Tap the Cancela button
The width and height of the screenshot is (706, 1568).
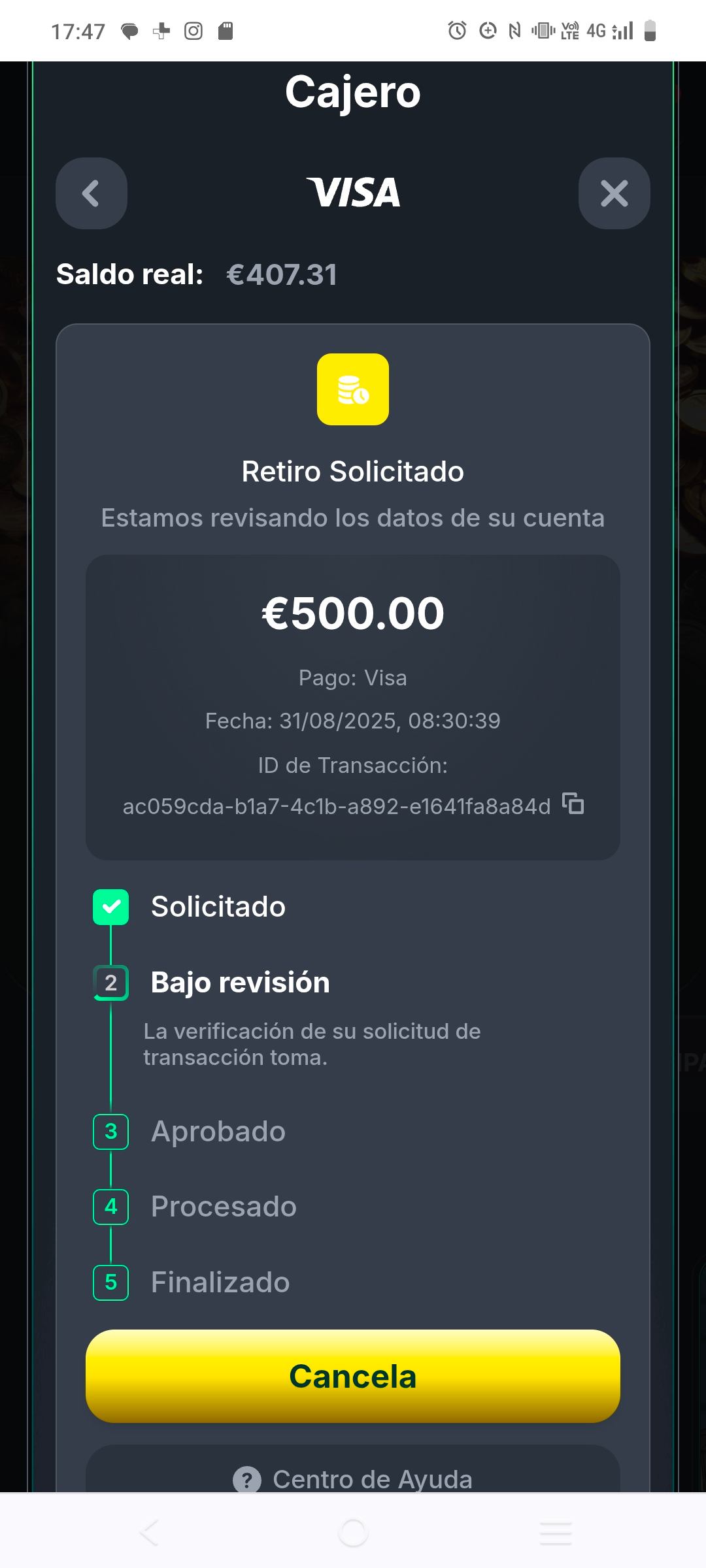[353, 1377]
